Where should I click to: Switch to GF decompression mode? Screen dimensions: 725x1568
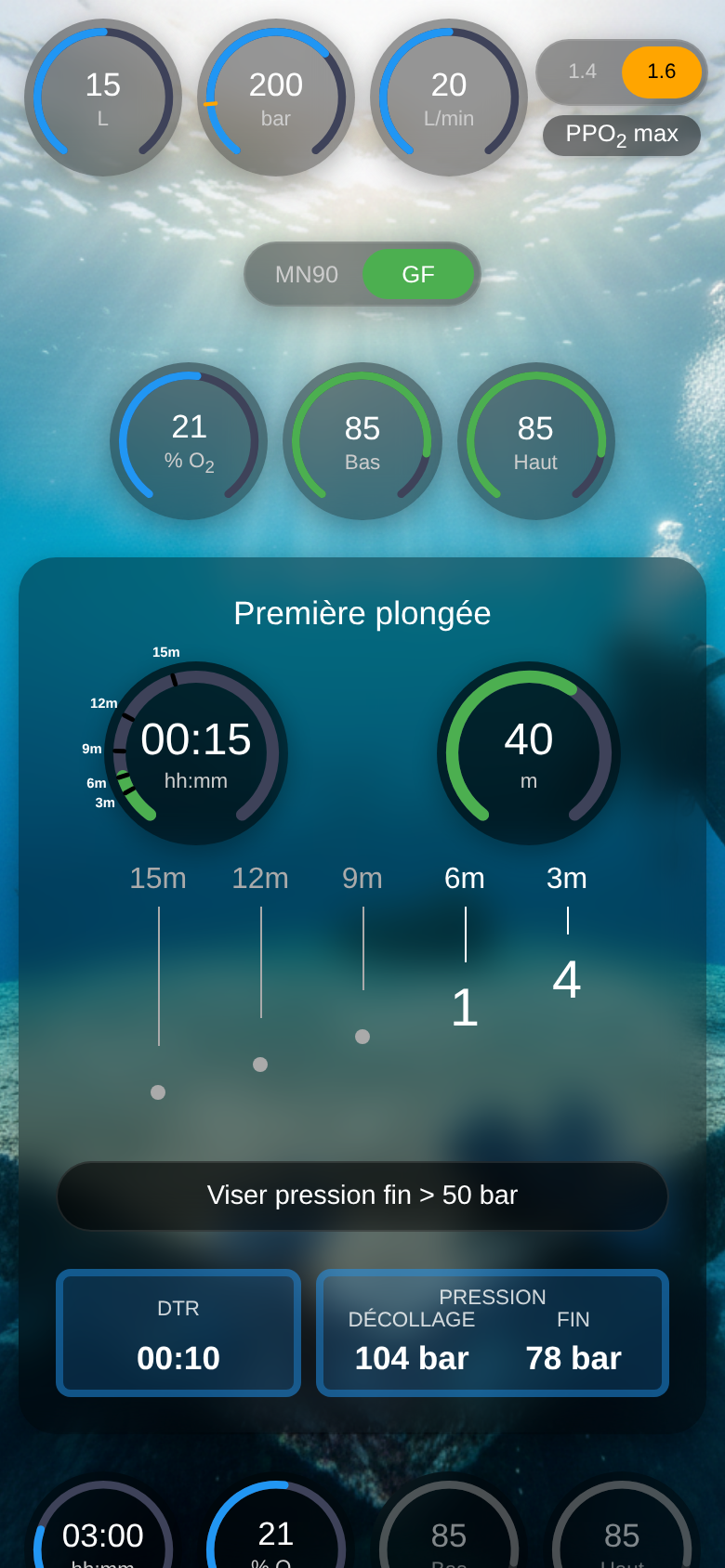click(x=418, y=274)
